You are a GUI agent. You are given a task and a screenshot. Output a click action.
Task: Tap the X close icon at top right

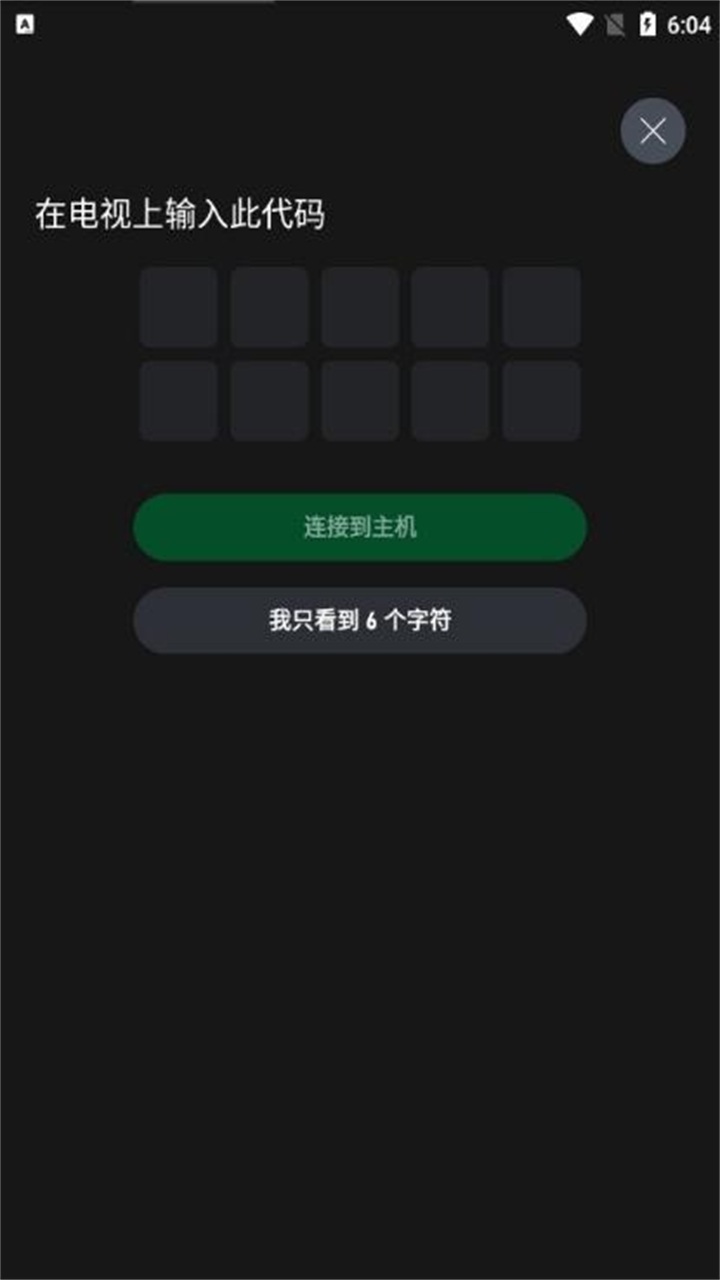click(652, 129)
